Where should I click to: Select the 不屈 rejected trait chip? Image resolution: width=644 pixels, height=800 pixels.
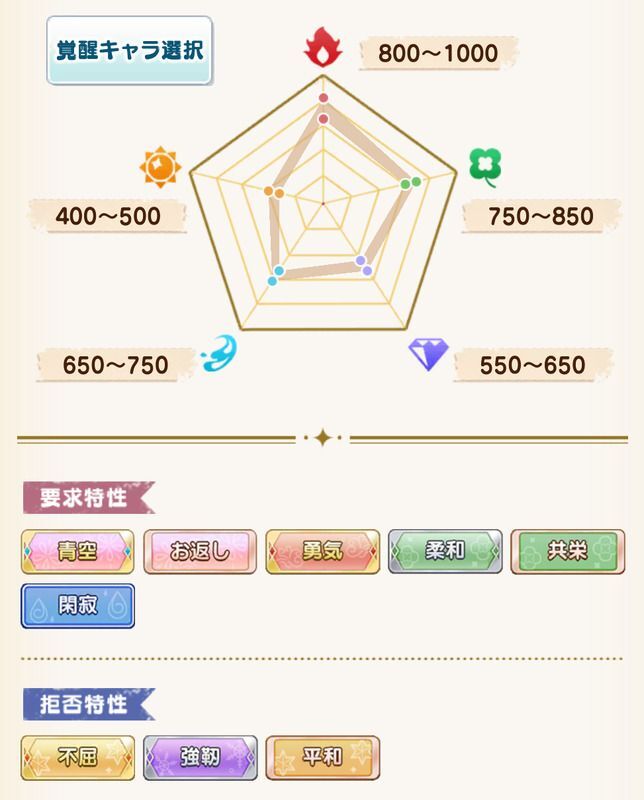point(77,758)
